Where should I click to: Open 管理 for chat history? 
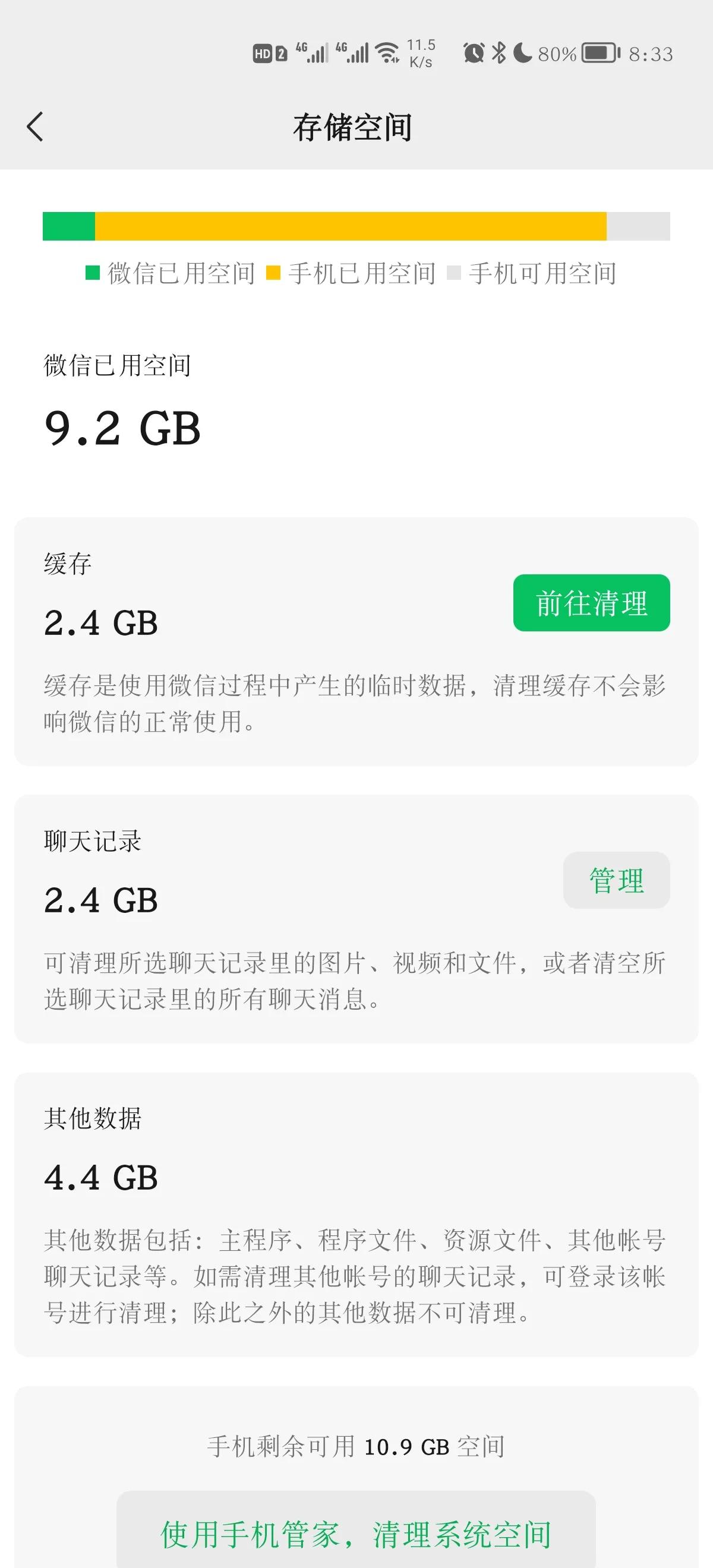tap(616, 880)
